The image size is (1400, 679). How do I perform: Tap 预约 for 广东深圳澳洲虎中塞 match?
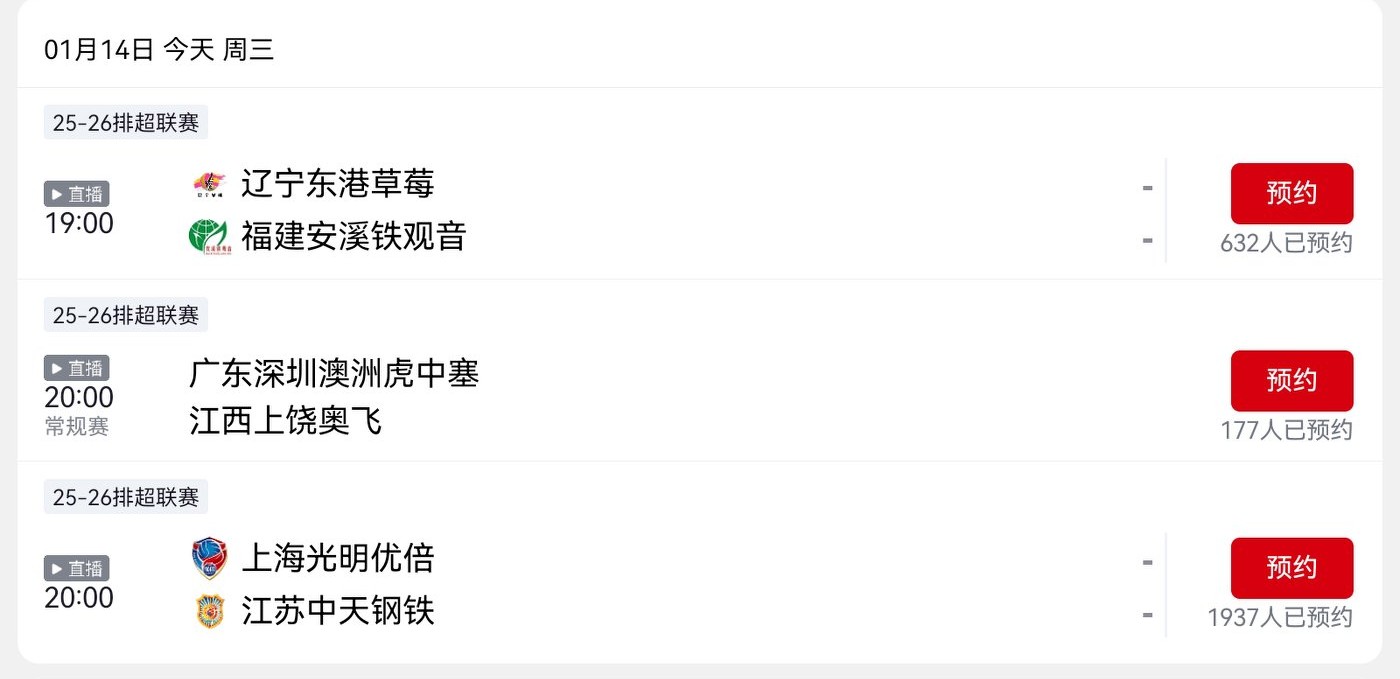pos(1291,380)
